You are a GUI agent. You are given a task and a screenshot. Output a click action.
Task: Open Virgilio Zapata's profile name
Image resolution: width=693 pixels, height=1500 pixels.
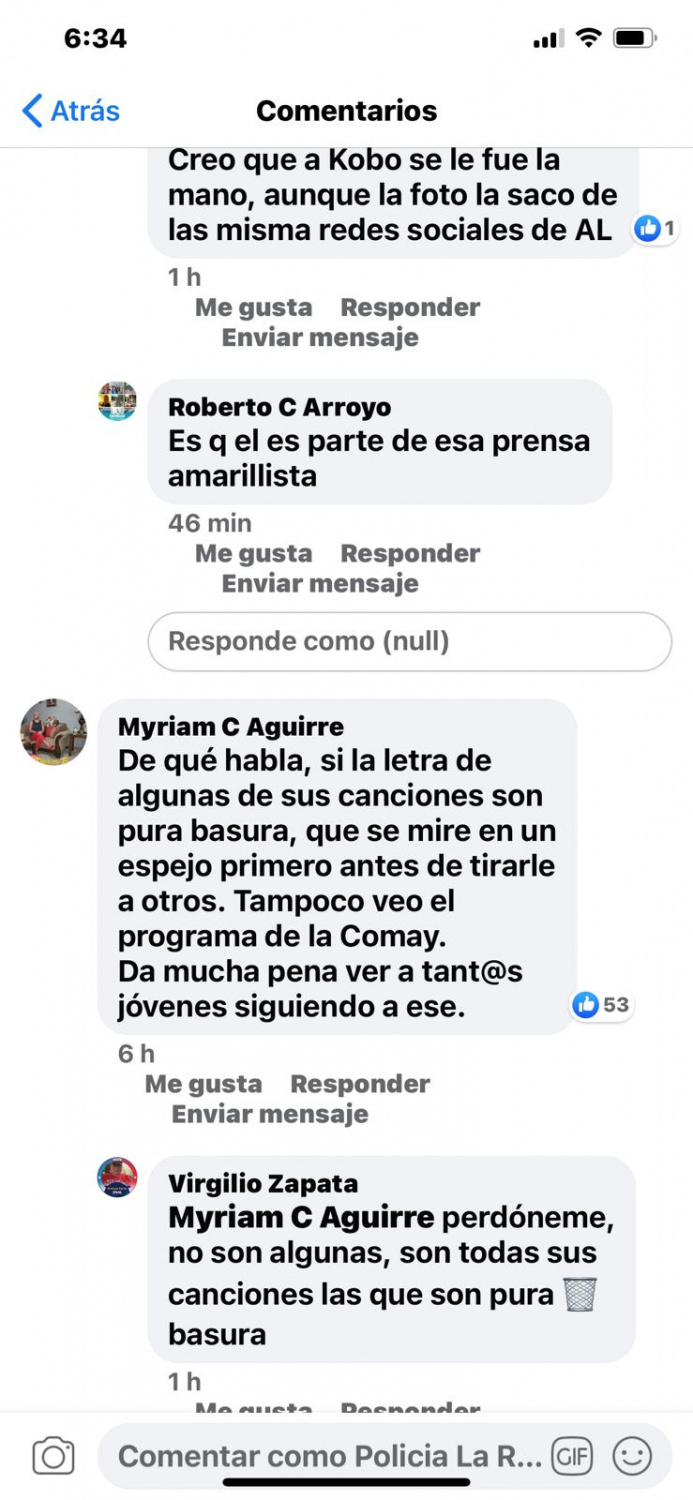tap(262, 1184)
